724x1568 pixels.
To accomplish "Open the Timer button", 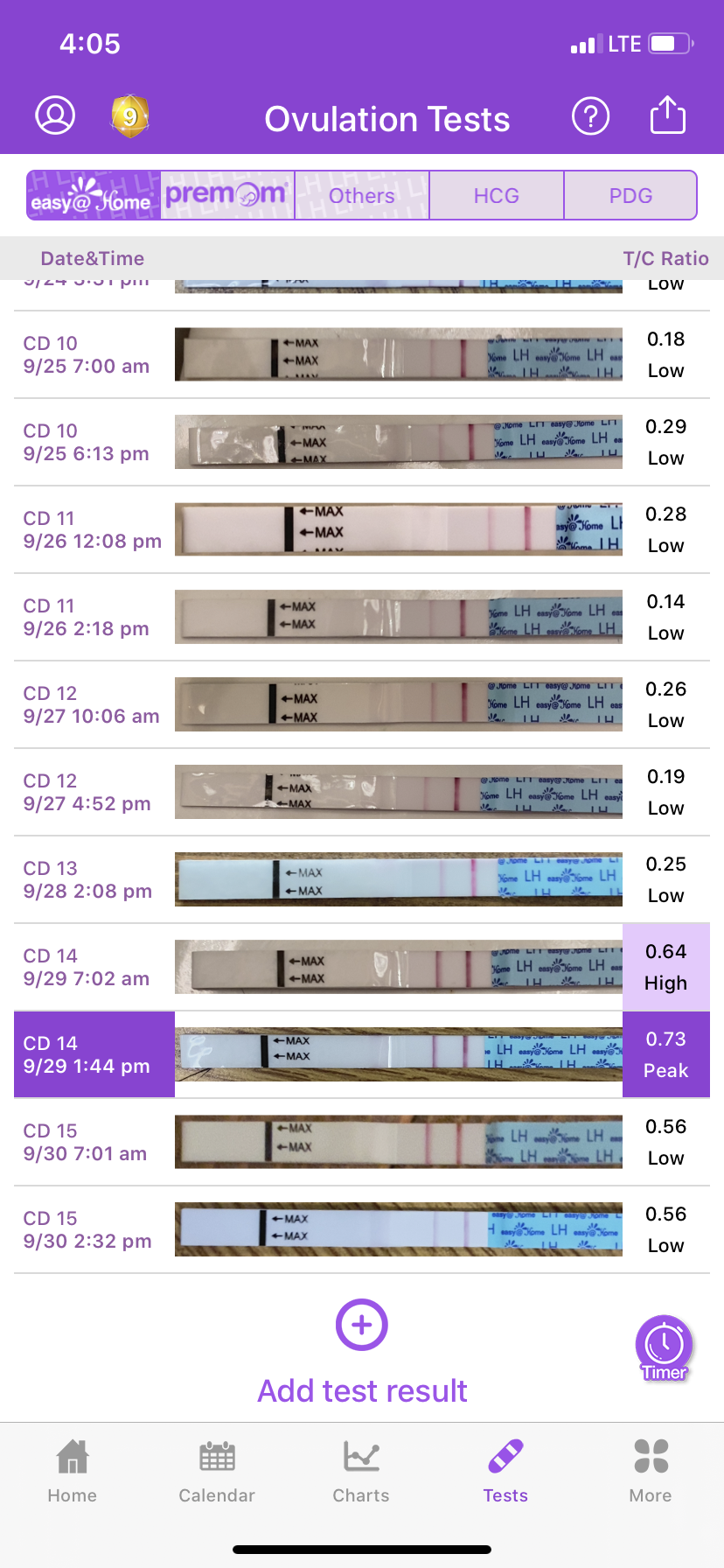I will coord(665,1347).
